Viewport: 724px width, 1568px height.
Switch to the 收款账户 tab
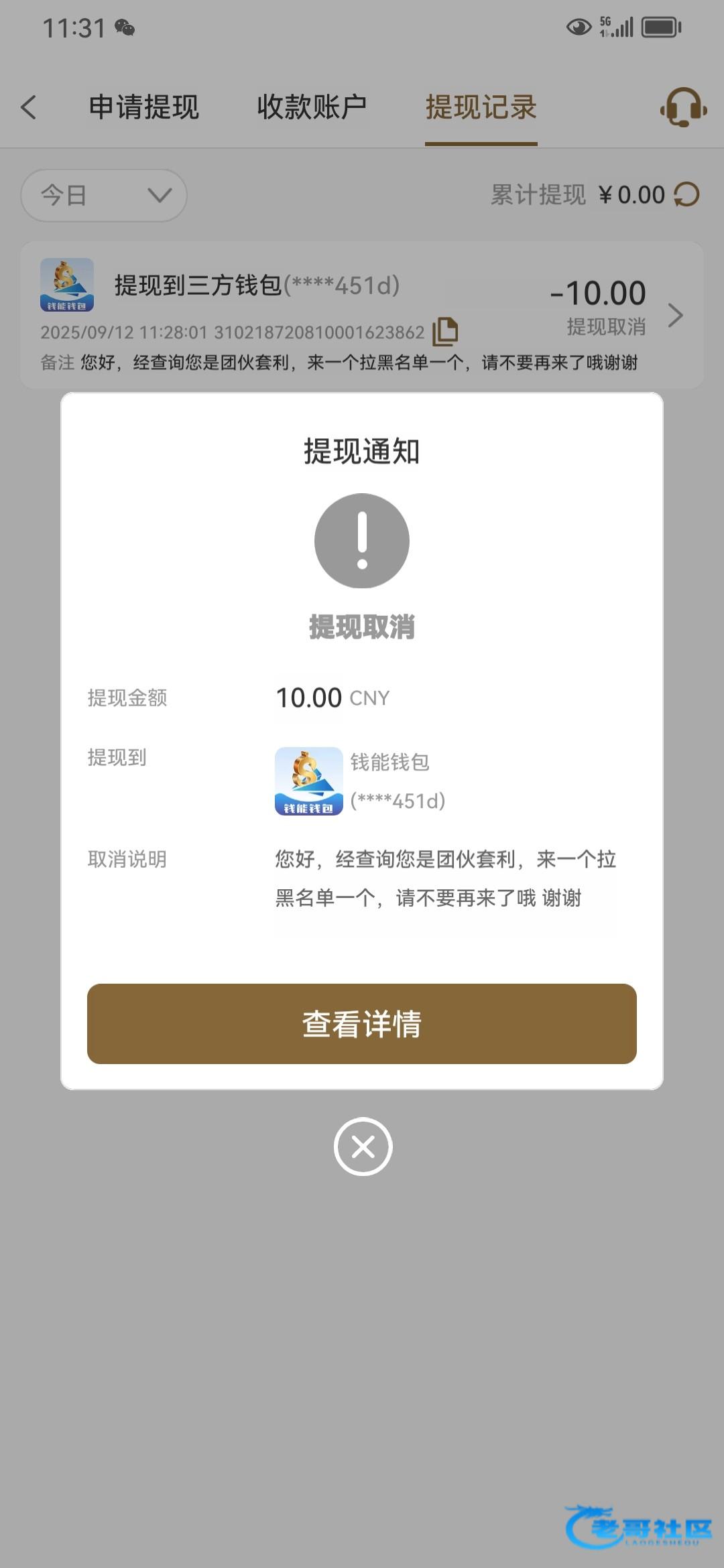click(x=312, y=107)
